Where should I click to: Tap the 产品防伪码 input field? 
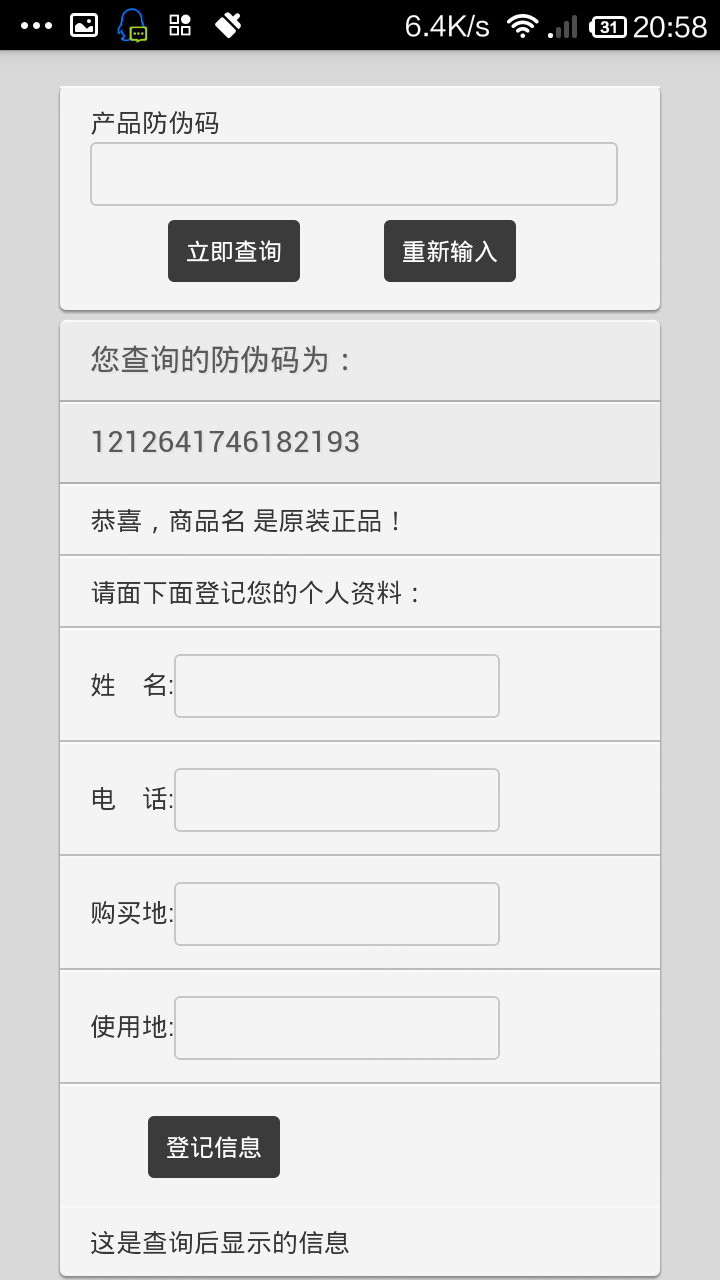[x=354, y=174]
